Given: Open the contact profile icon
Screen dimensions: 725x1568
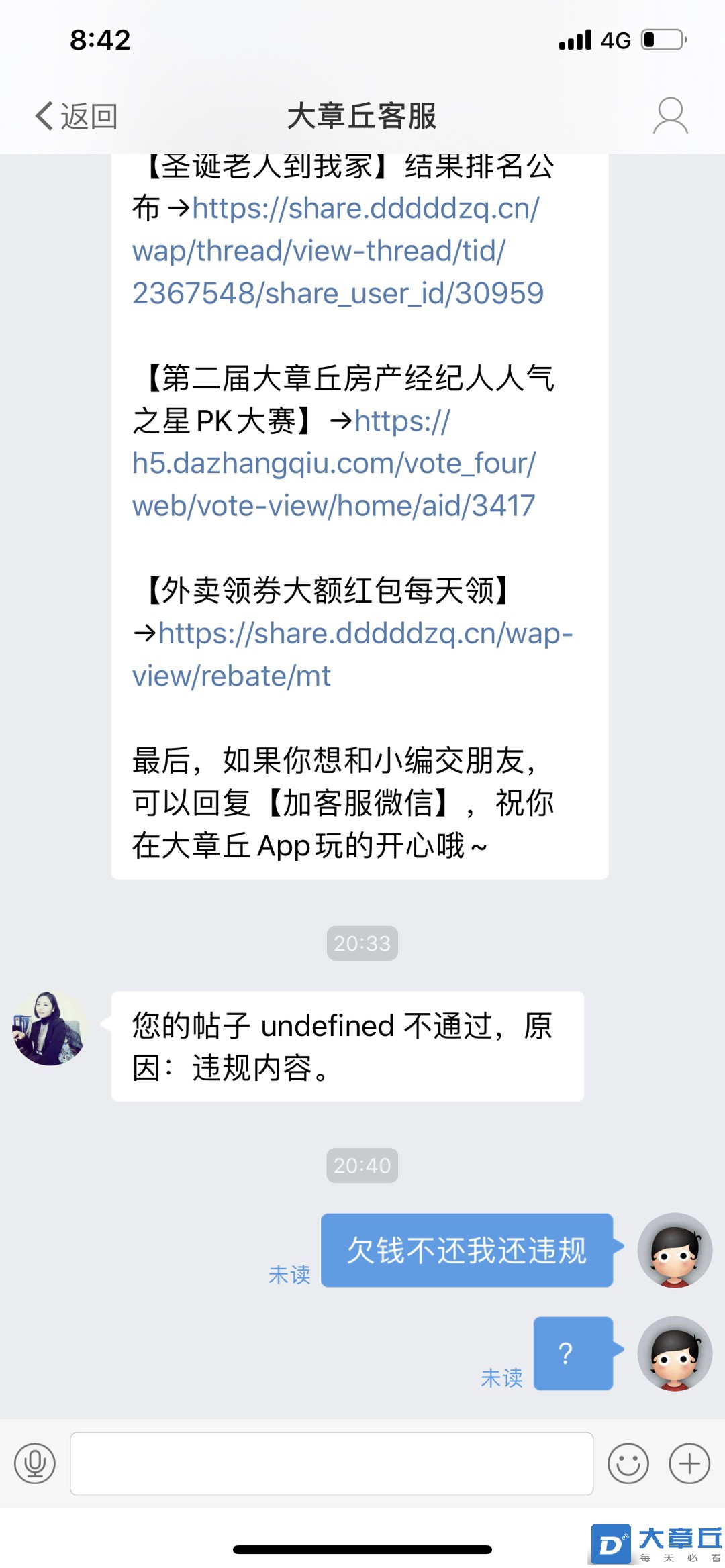Looking at the screenshot, I should coord(670,116).
